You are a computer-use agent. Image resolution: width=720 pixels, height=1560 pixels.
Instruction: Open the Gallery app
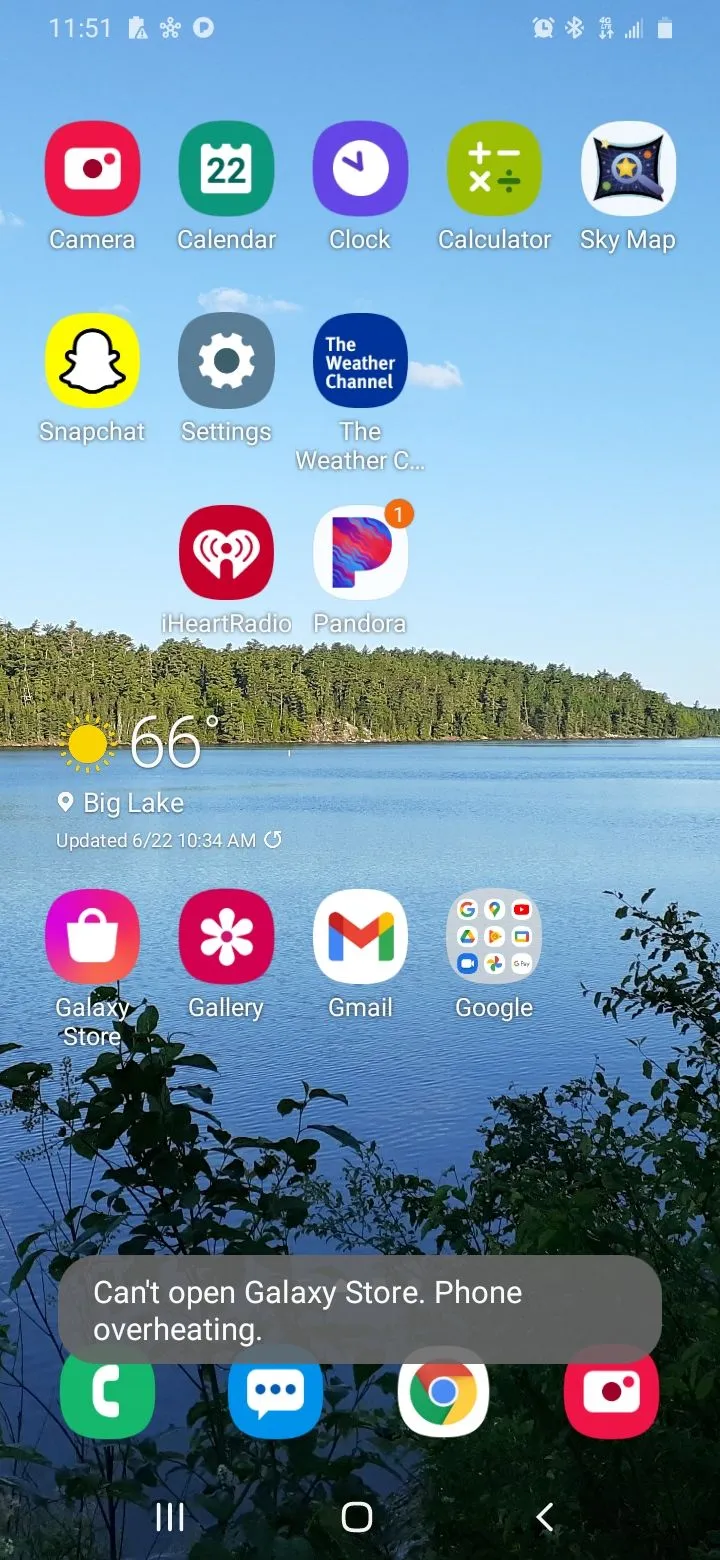[x=226, y=936]
